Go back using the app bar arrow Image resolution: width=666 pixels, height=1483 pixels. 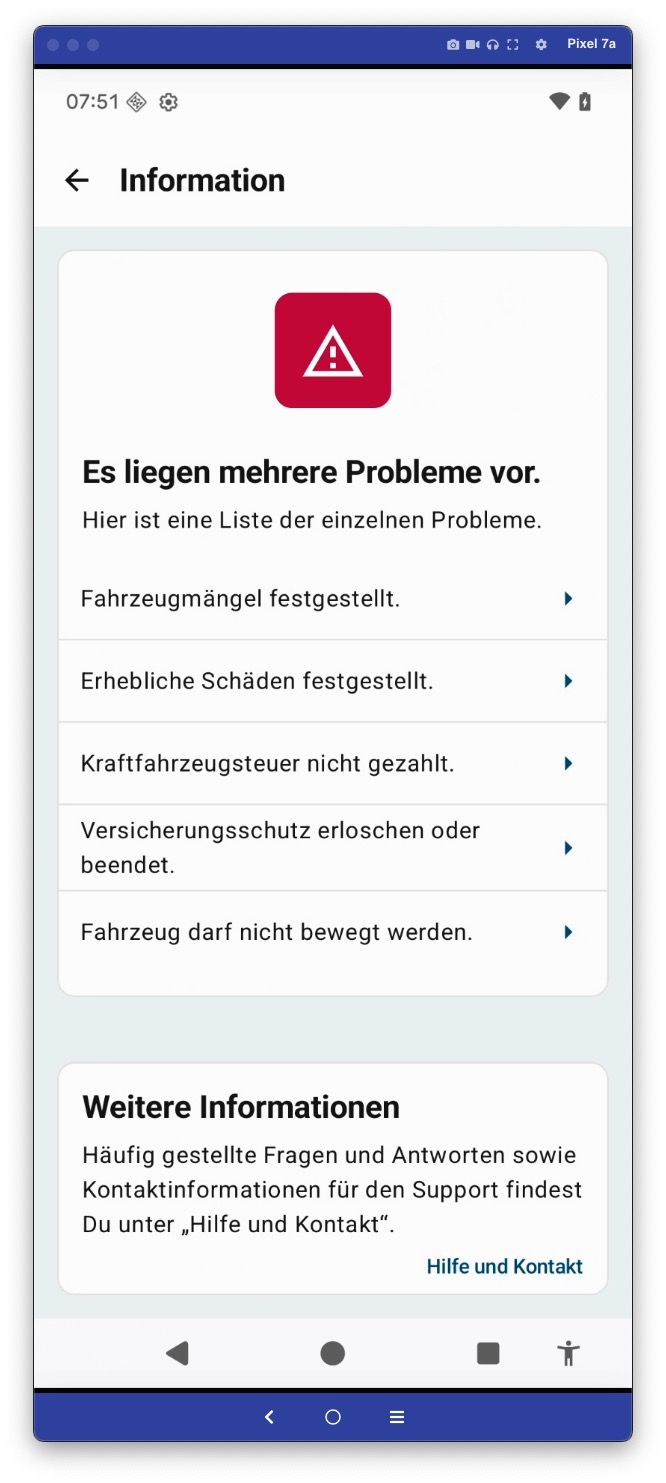(x=77, y=180)
